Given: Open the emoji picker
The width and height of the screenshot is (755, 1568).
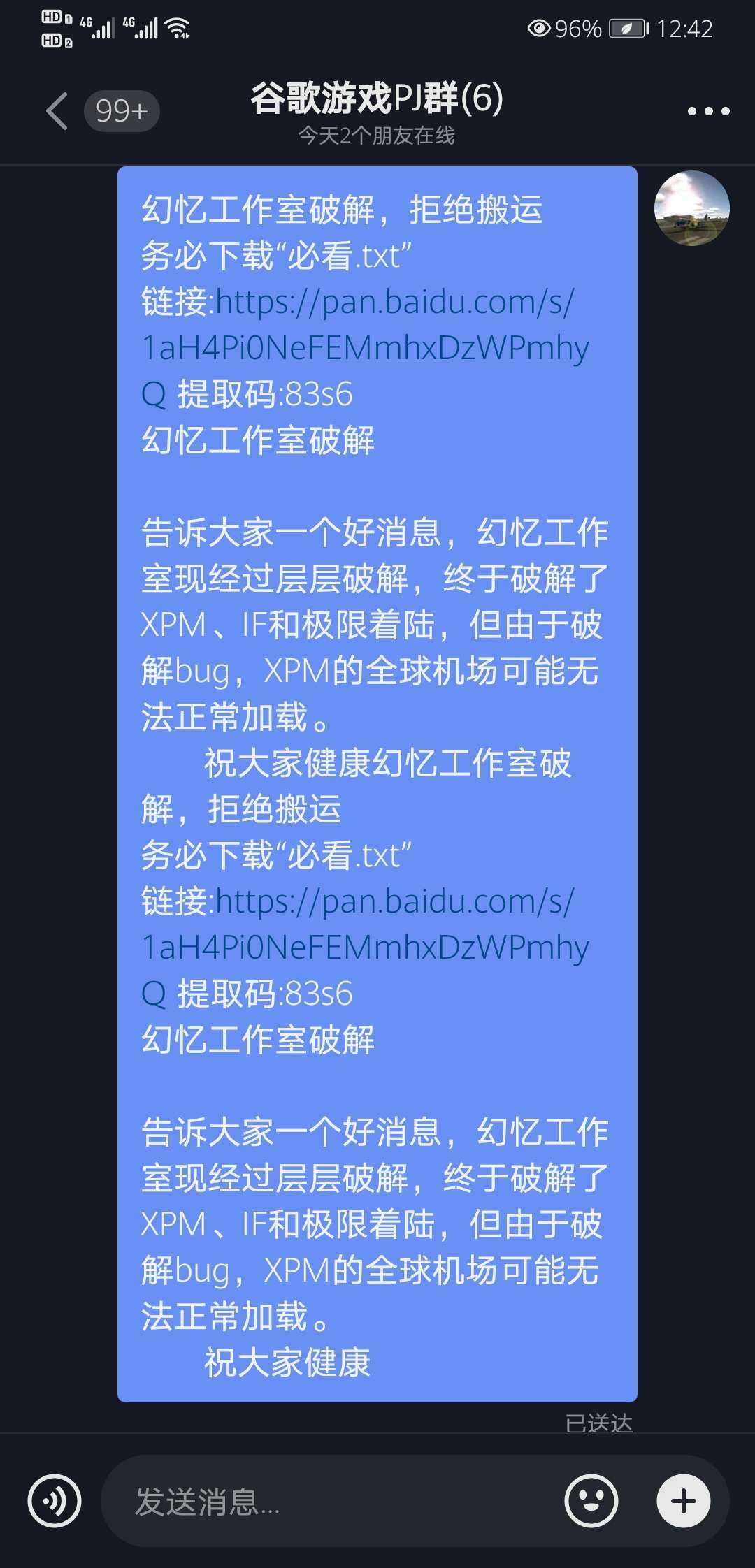Looking at the screenshot, I should point(591,1500).
